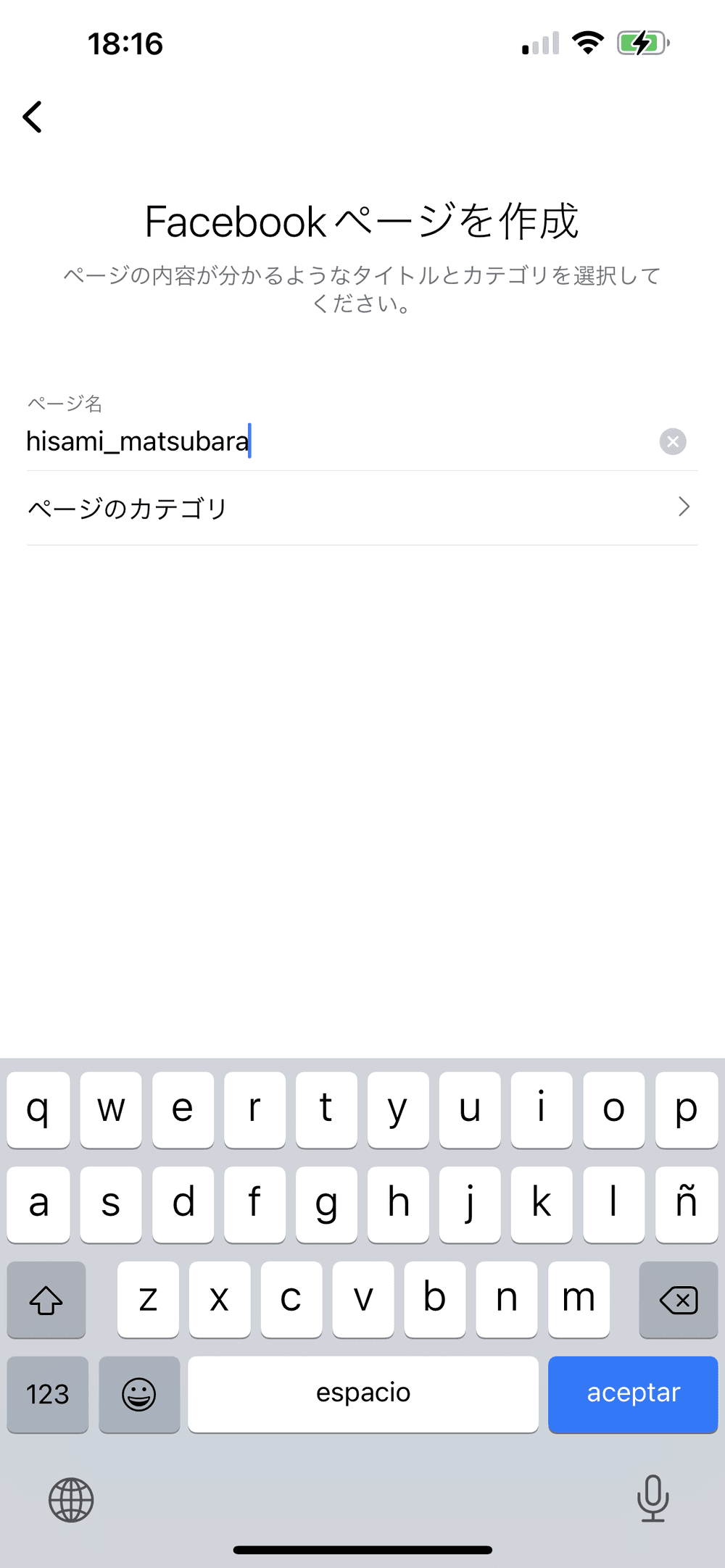The image size is (725, 1568).
Task: Switch to the 123 numeric keyboard
Action: (48, 1393)
